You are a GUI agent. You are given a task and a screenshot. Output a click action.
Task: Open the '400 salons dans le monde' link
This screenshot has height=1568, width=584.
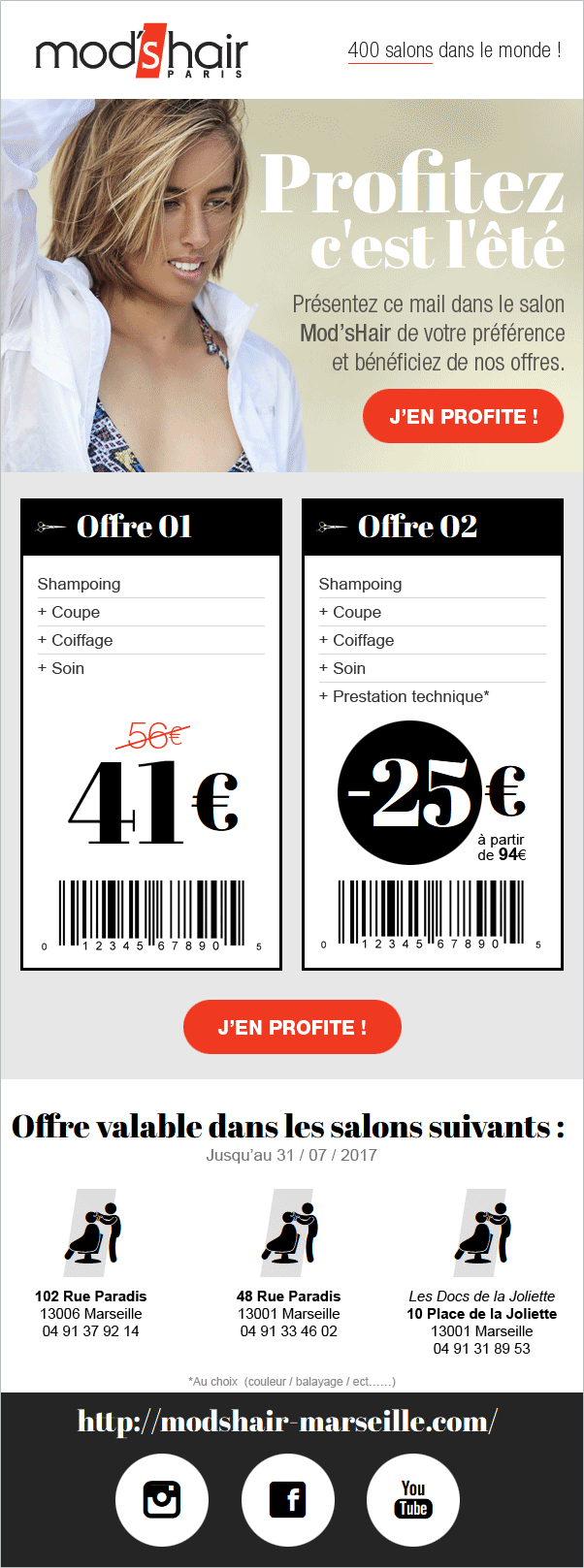click(x=454, y=50)
